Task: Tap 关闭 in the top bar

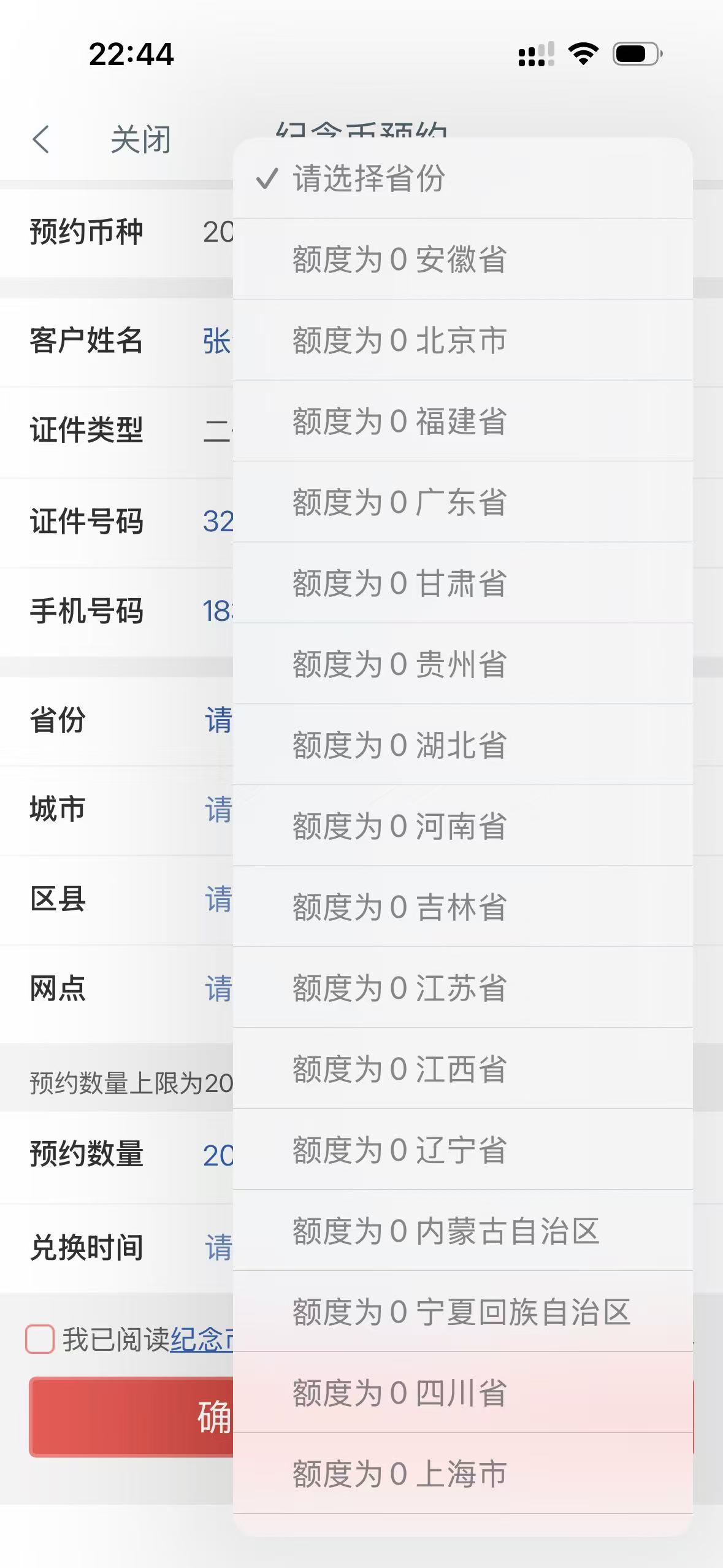Action: [x=140, y=140]
